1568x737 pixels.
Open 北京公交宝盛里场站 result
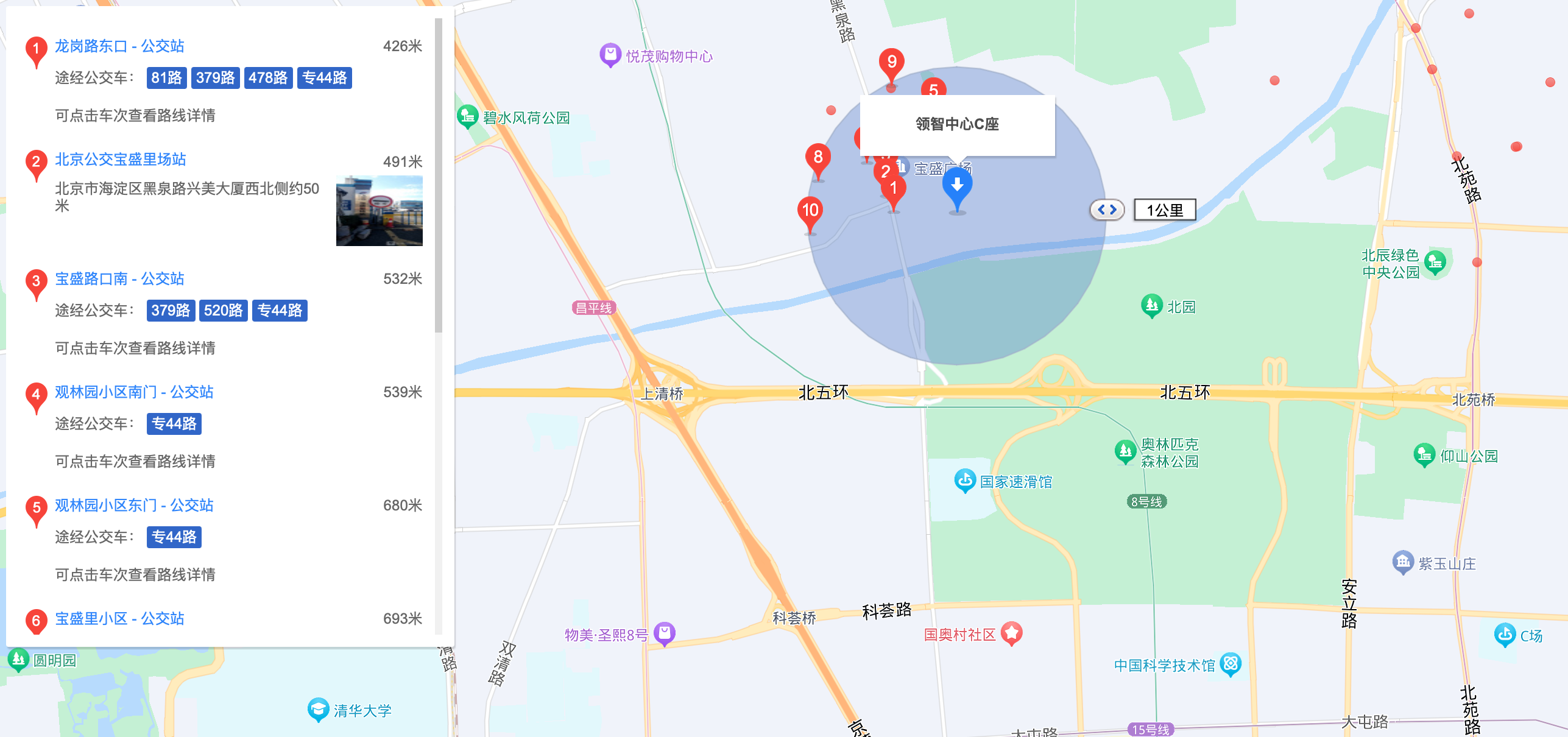120,160
